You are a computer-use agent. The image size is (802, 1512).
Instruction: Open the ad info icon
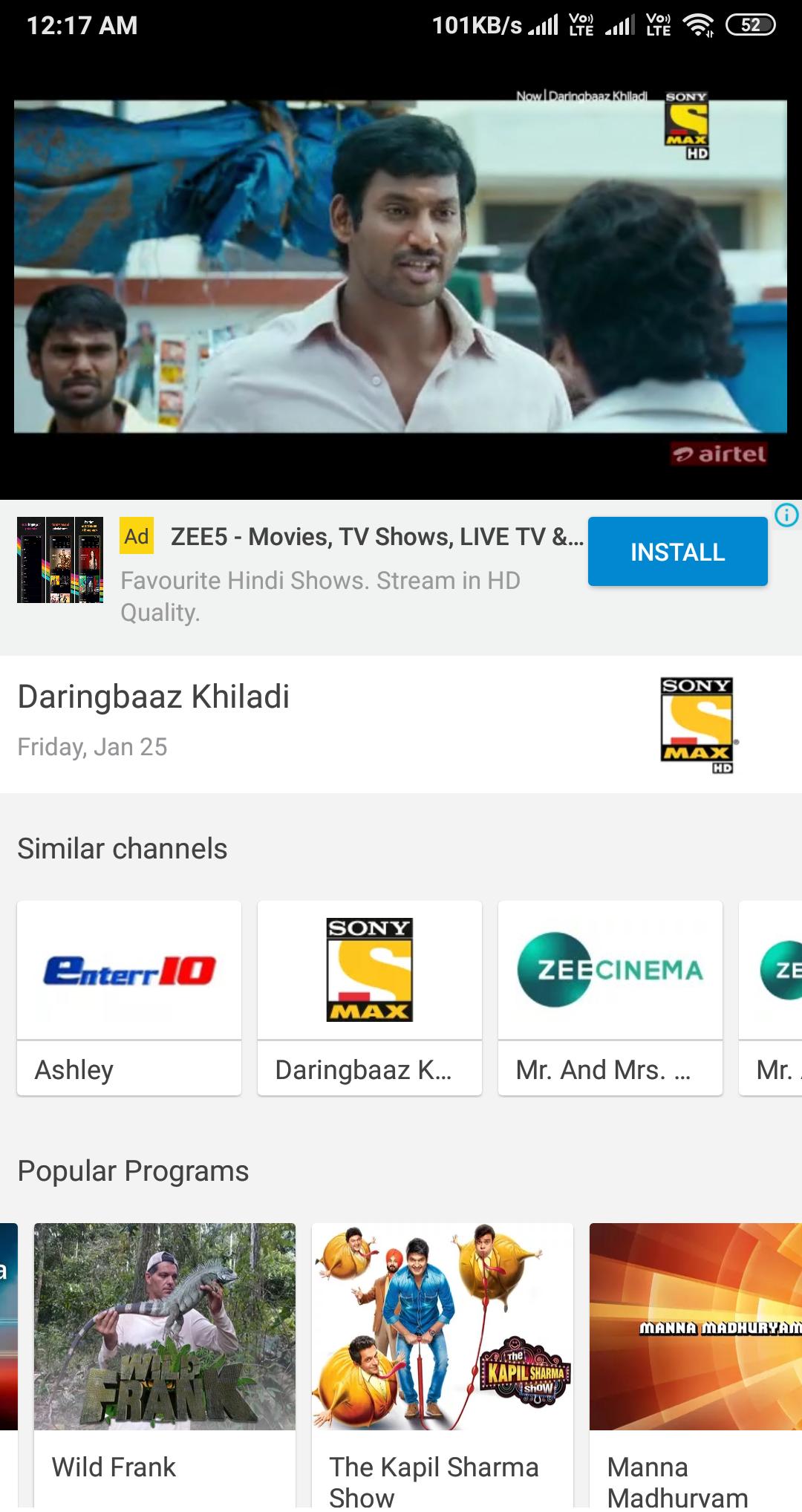coord(786,515)
